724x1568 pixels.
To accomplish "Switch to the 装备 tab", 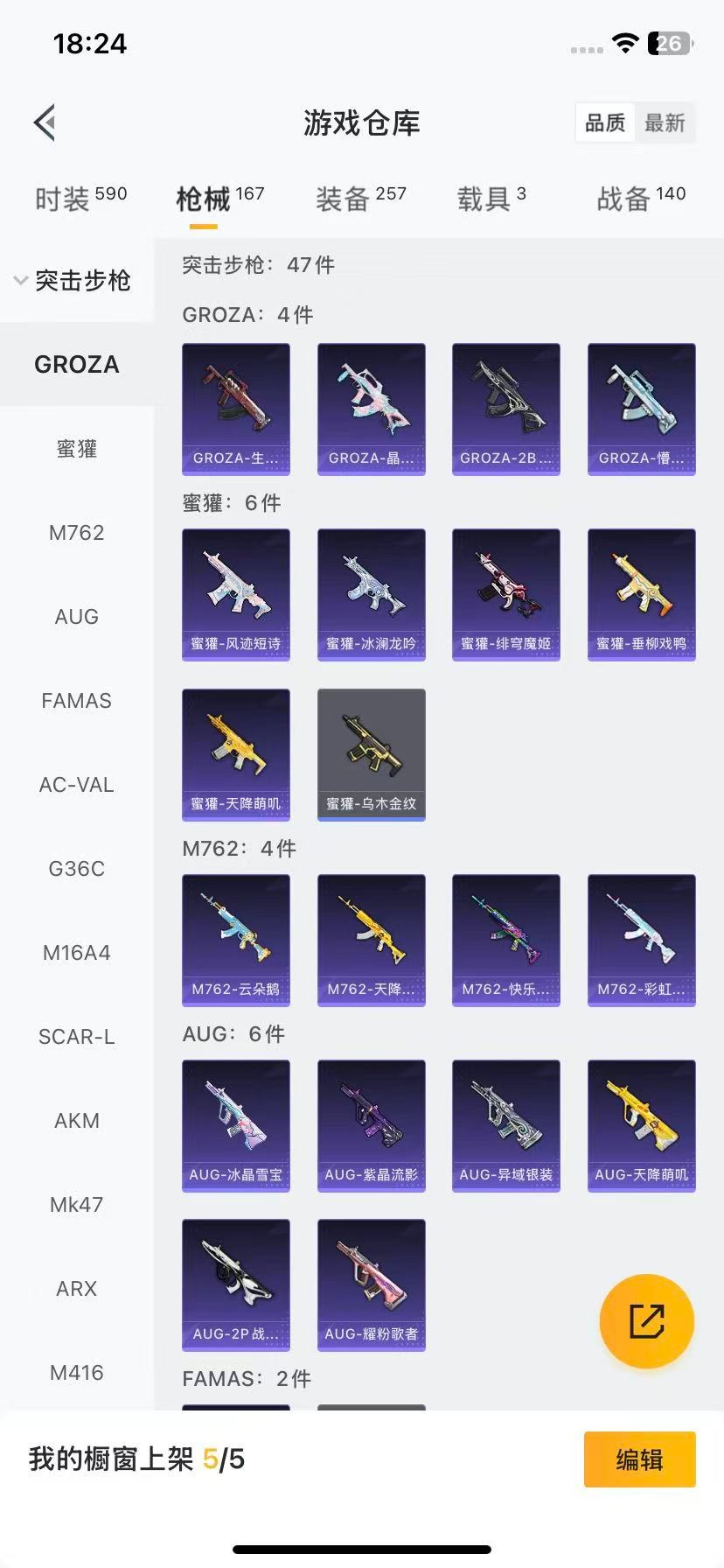I will (x=360, y=199).
